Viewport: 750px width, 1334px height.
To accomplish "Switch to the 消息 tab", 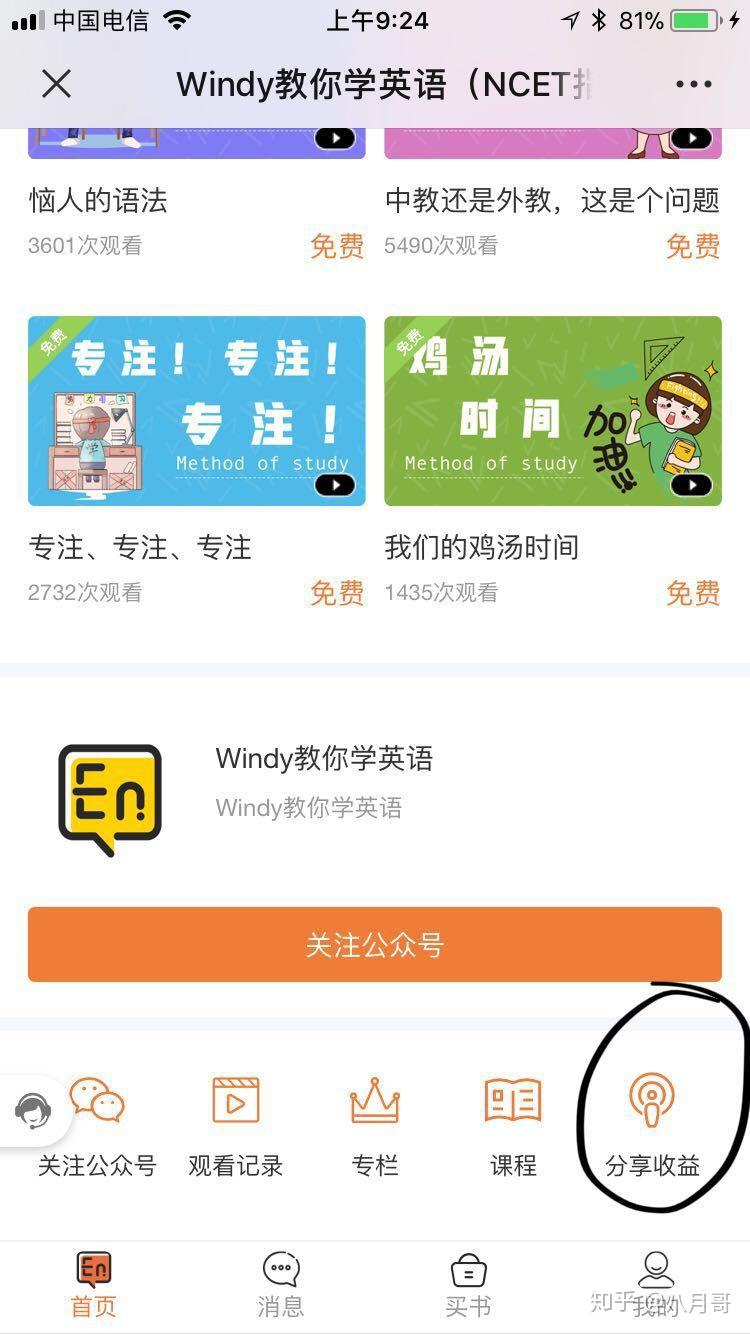I will tap(281, 1286).
